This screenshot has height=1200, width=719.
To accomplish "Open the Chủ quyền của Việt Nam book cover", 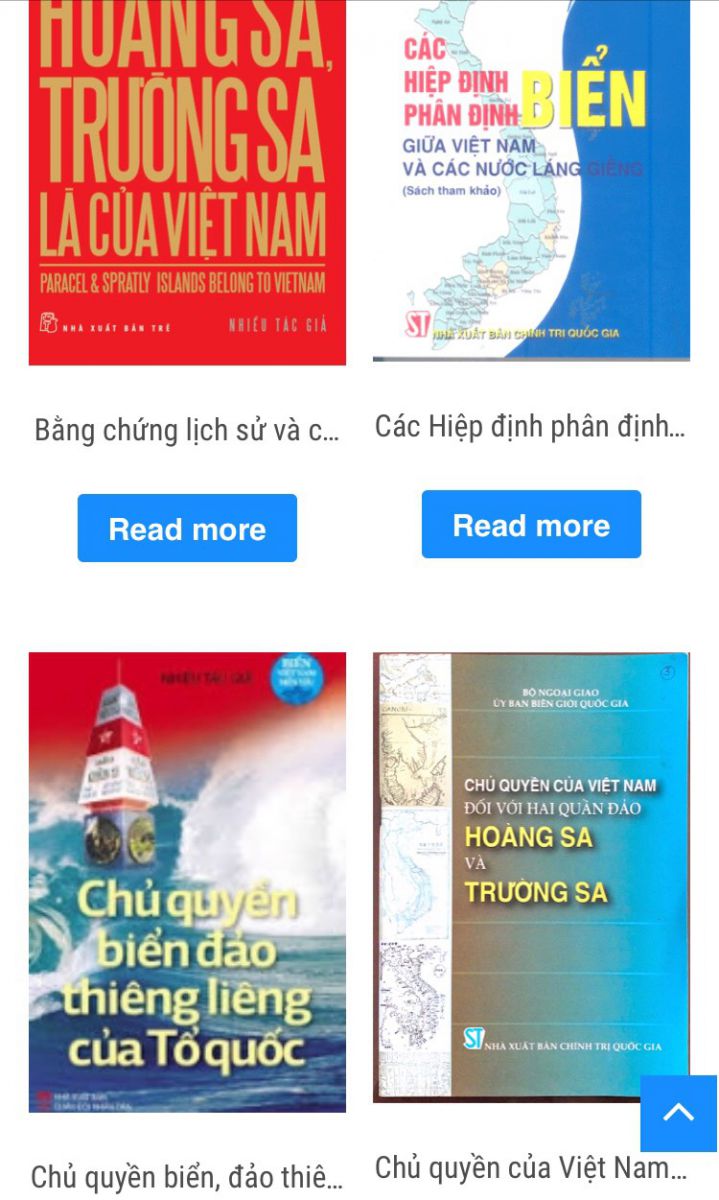I will pos(531,877).
